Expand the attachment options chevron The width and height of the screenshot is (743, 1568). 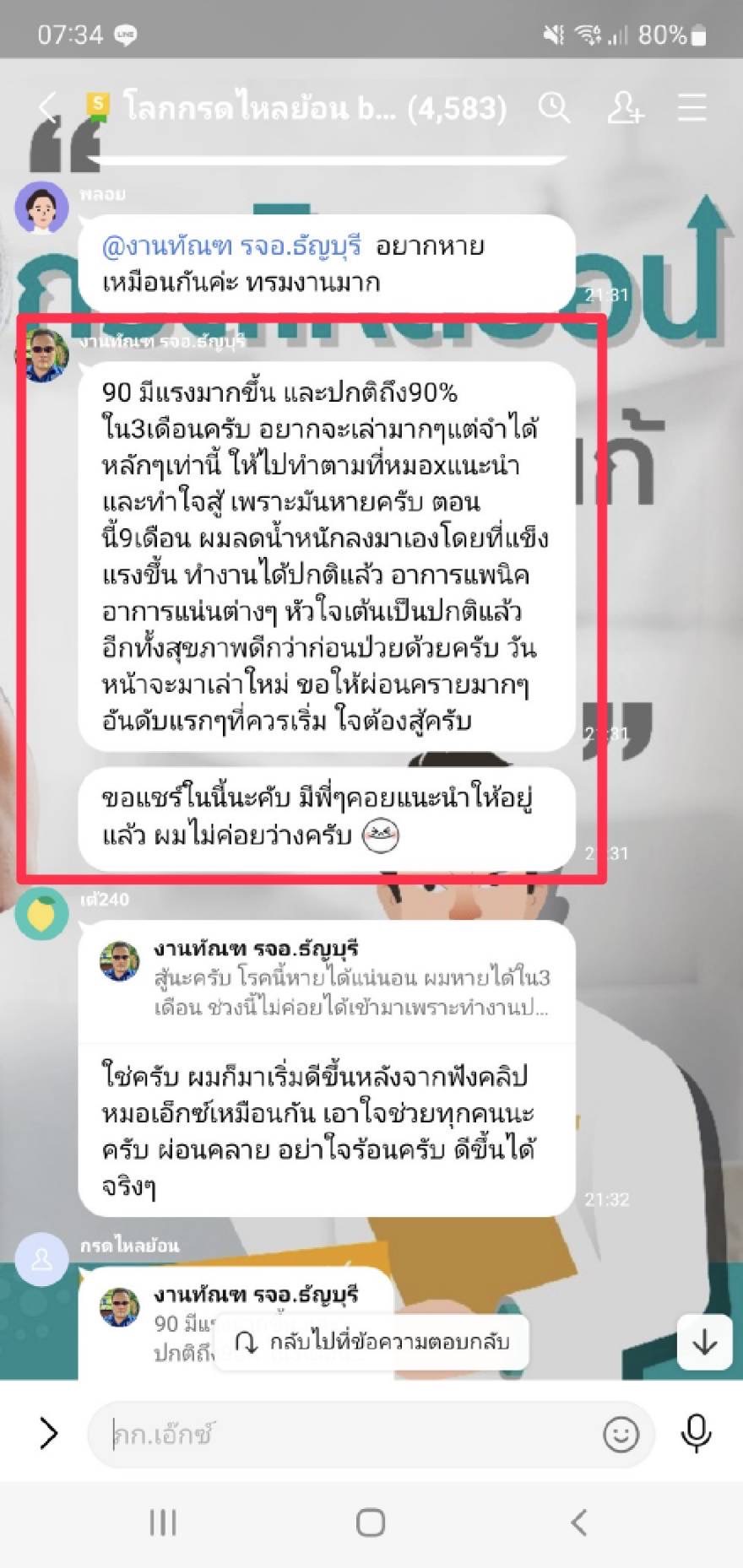(x=48, y=1433)
